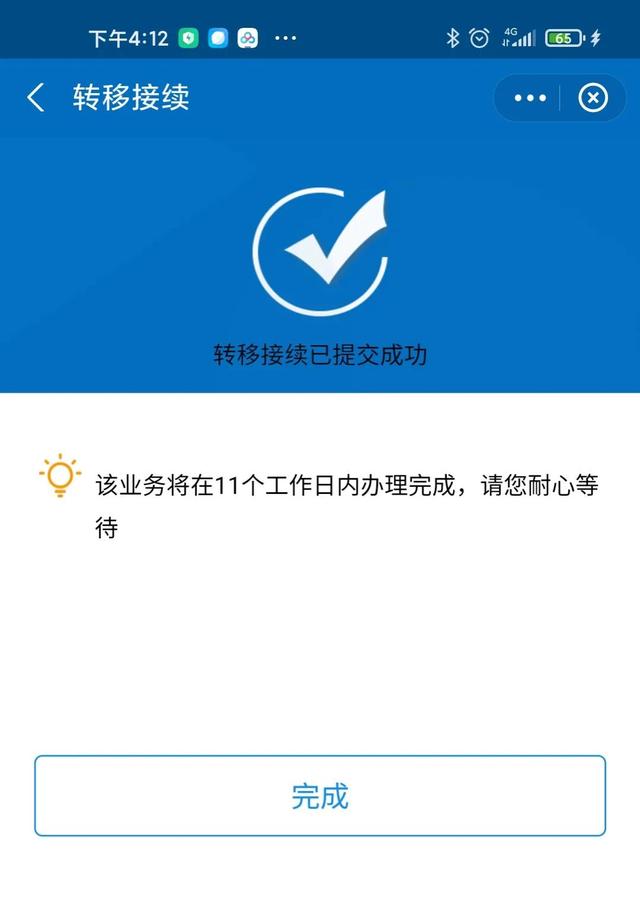Go back from the 转移接续 page
This screenshot has height=916, width=640.
[x=36, y=98]
